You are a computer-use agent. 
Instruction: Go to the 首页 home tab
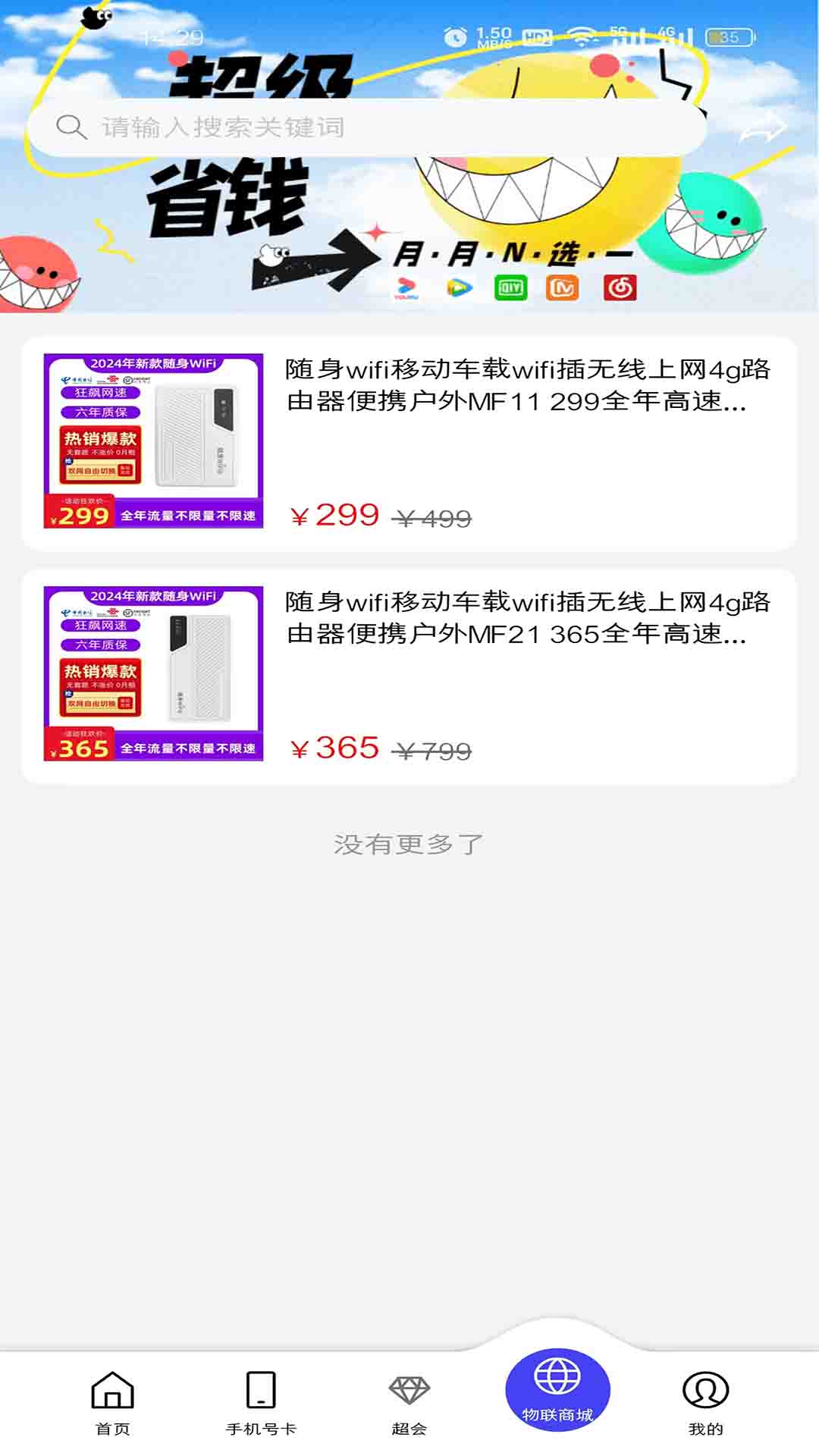coord(112,1403)
